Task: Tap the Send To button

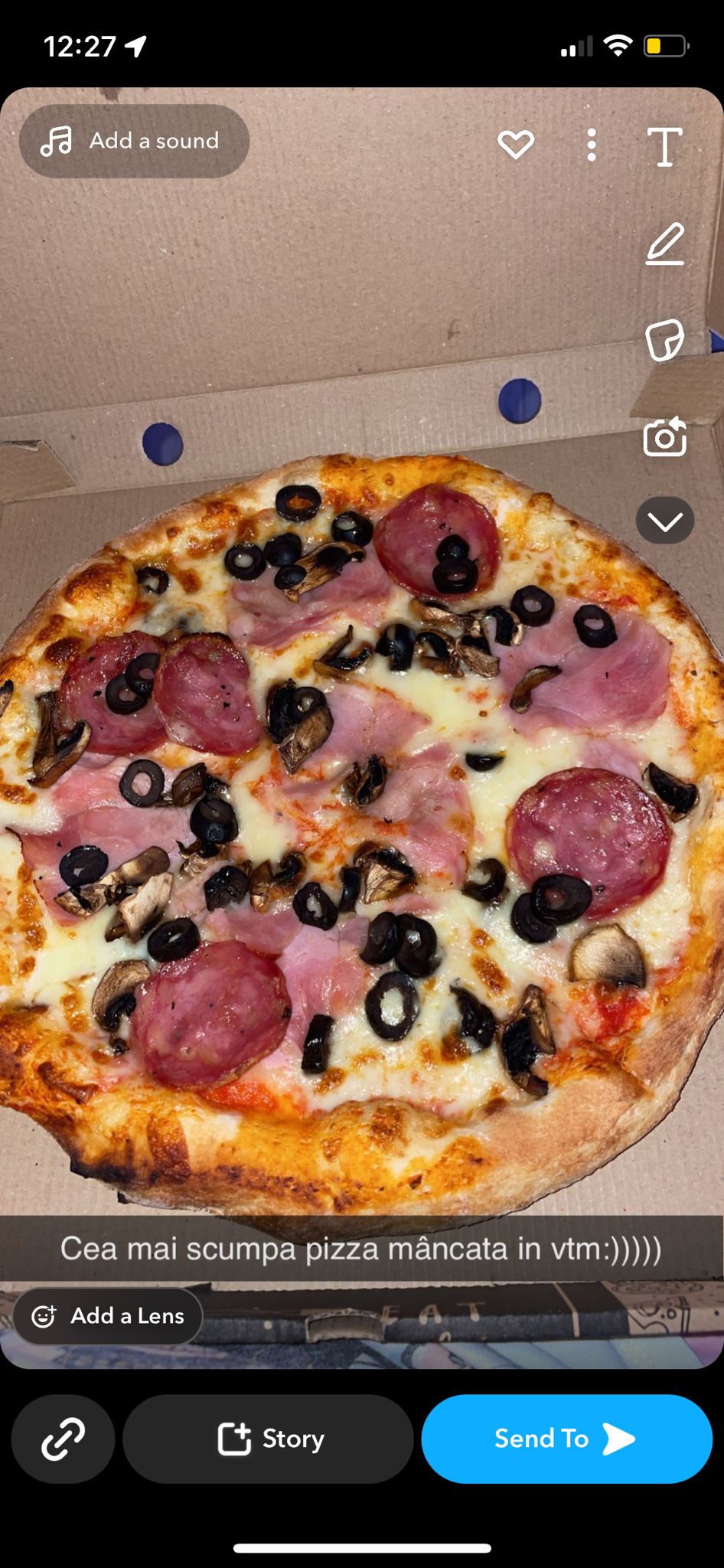Action: pos(566,1439)
